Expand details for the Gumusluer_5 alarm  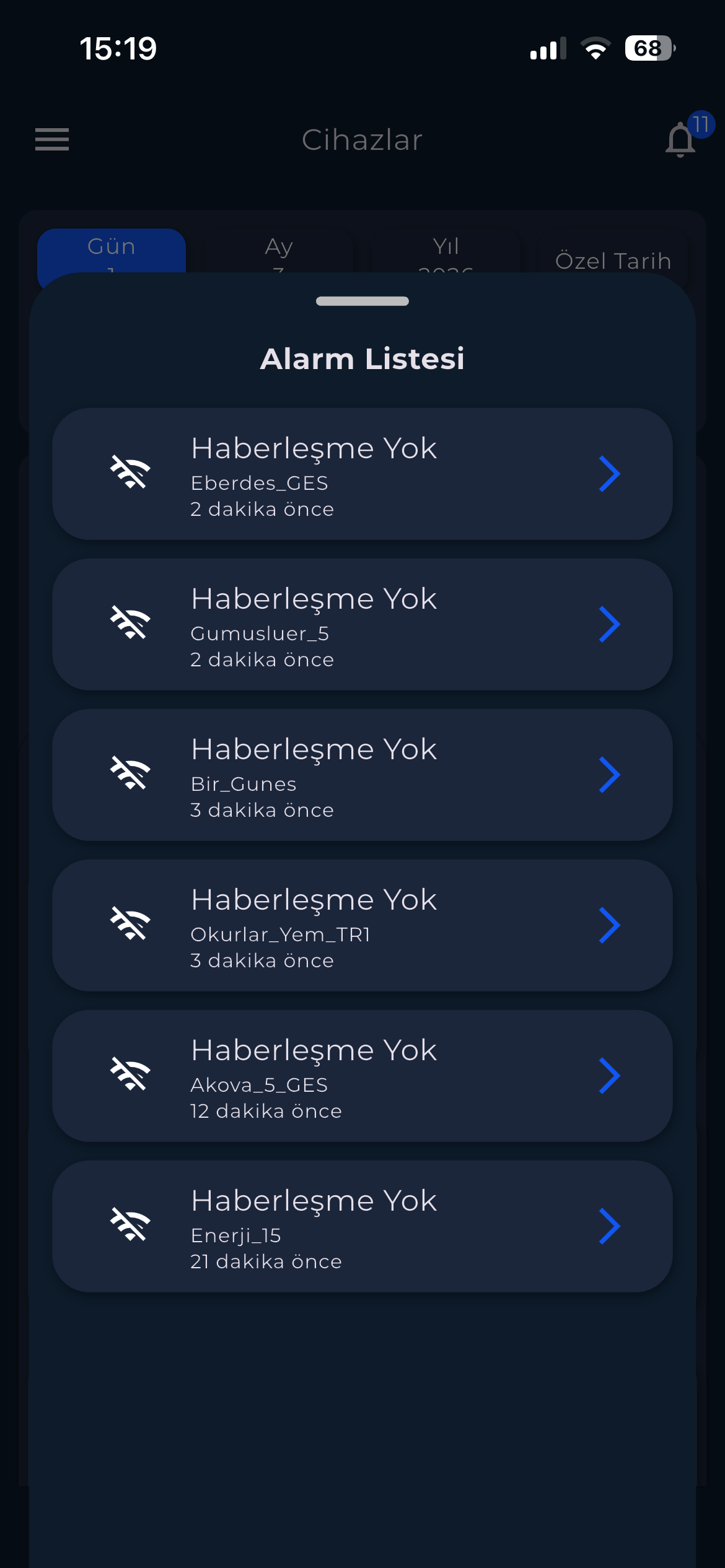610,624
